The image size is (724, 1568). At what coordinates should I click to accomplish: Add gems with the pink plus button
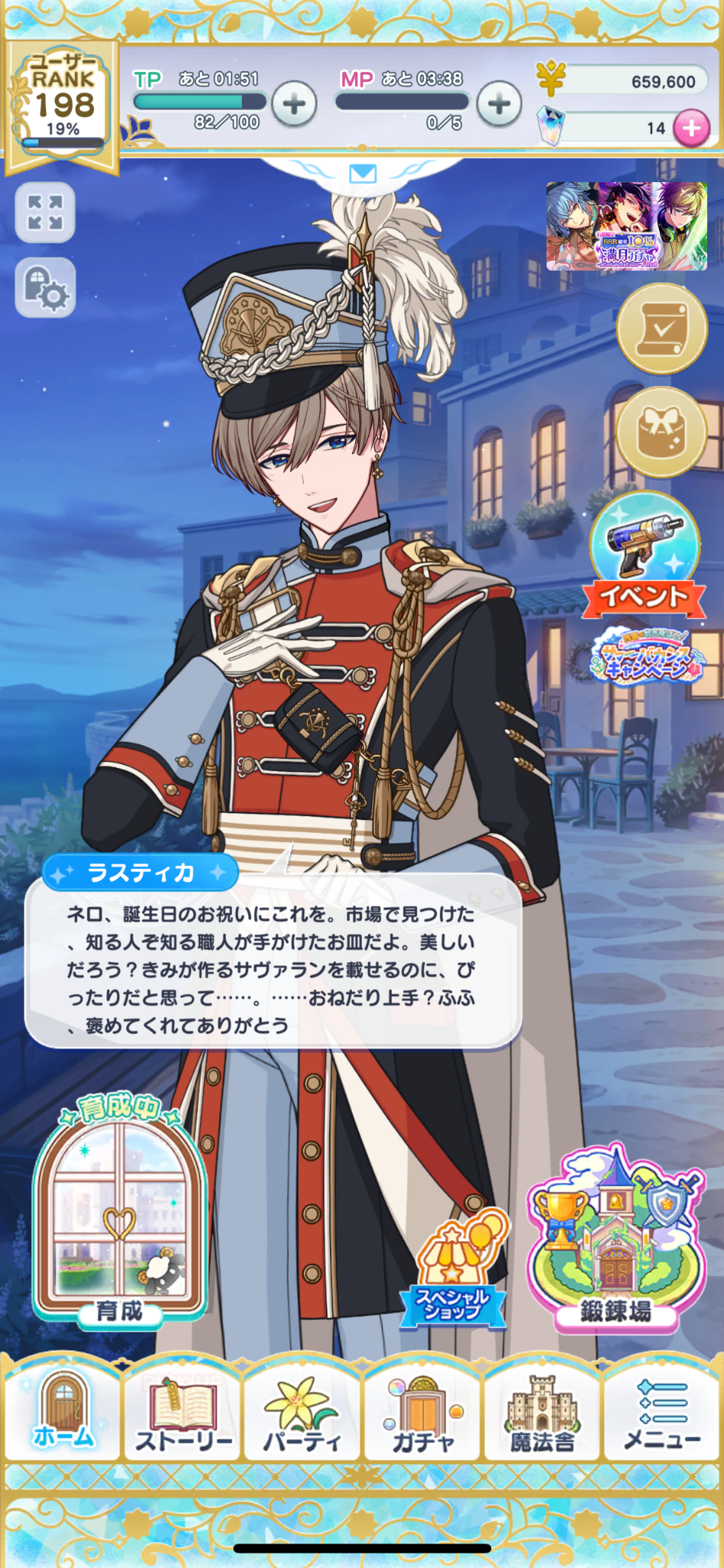(x=691, y=128)
